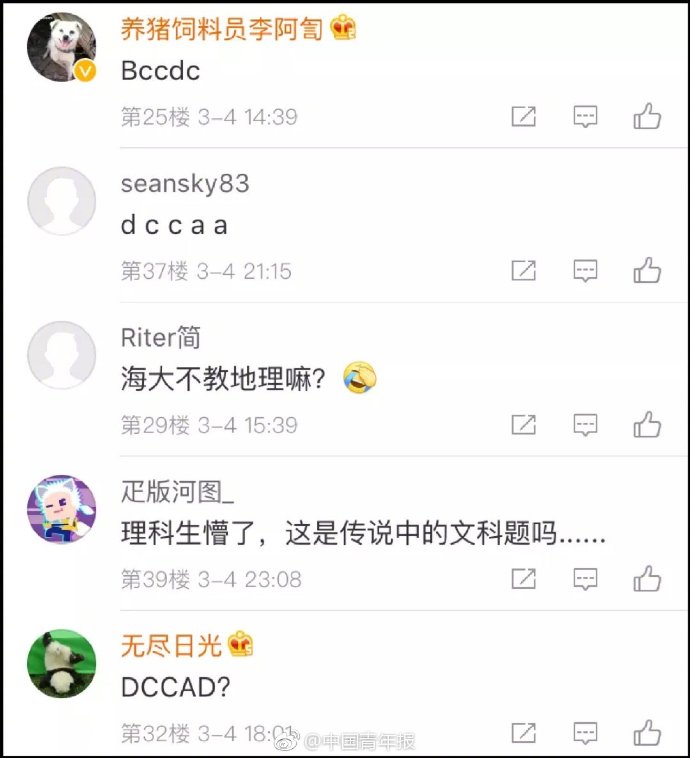Like the comment "DCCAD?"
The image size is (690, 758).
click(x=647, y=732)
